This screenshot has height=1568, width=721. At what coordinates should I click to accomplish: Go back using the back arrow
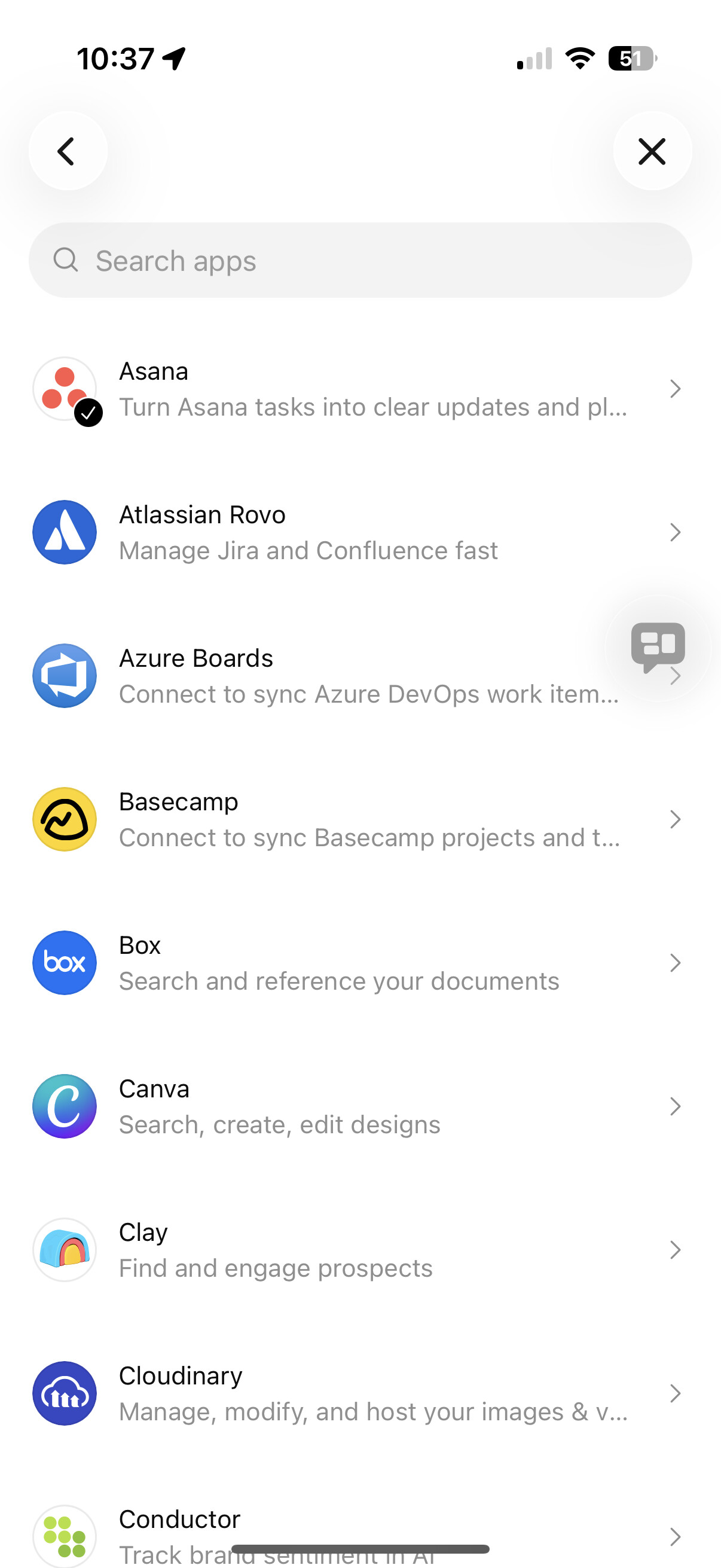pos(68,151)
